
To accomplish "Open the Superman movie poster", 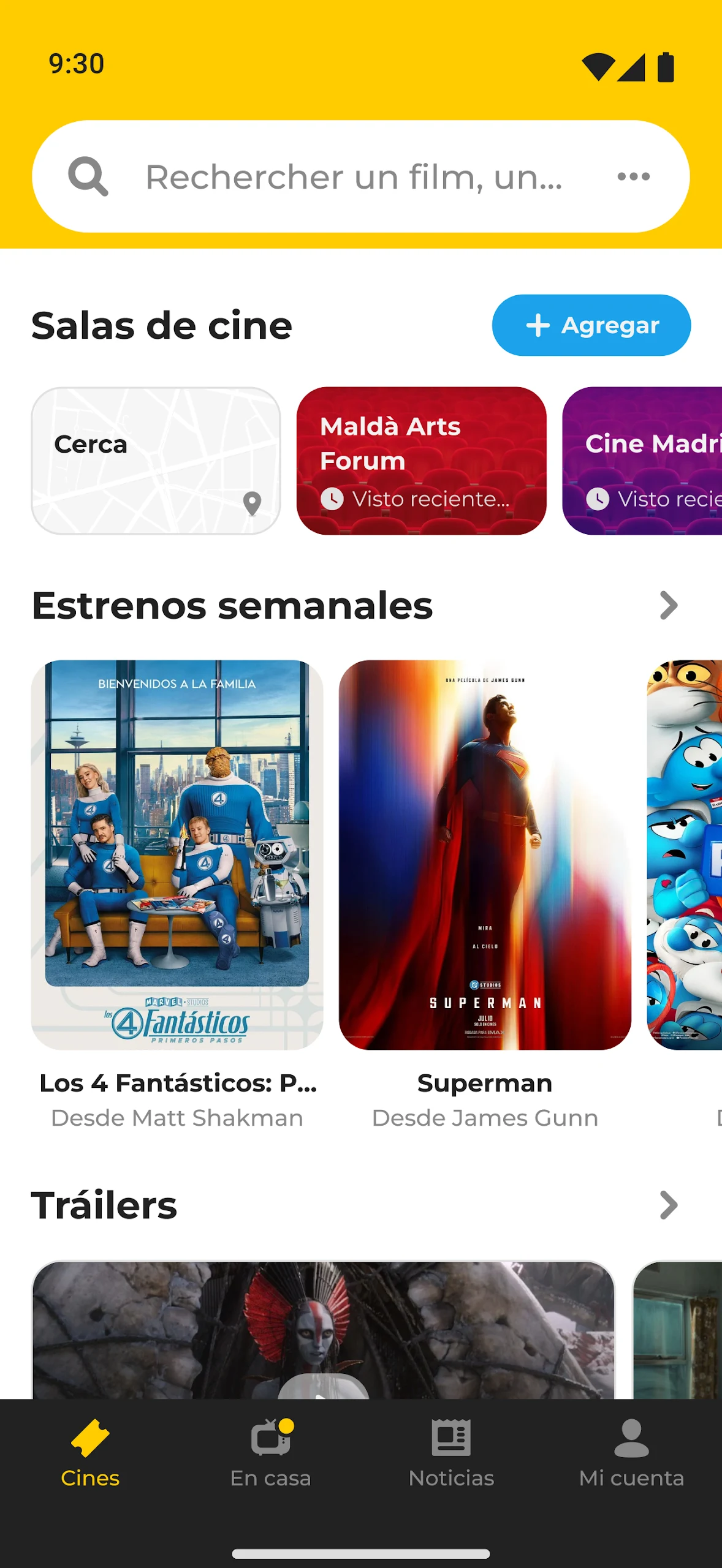I will [x=485, y=854].
